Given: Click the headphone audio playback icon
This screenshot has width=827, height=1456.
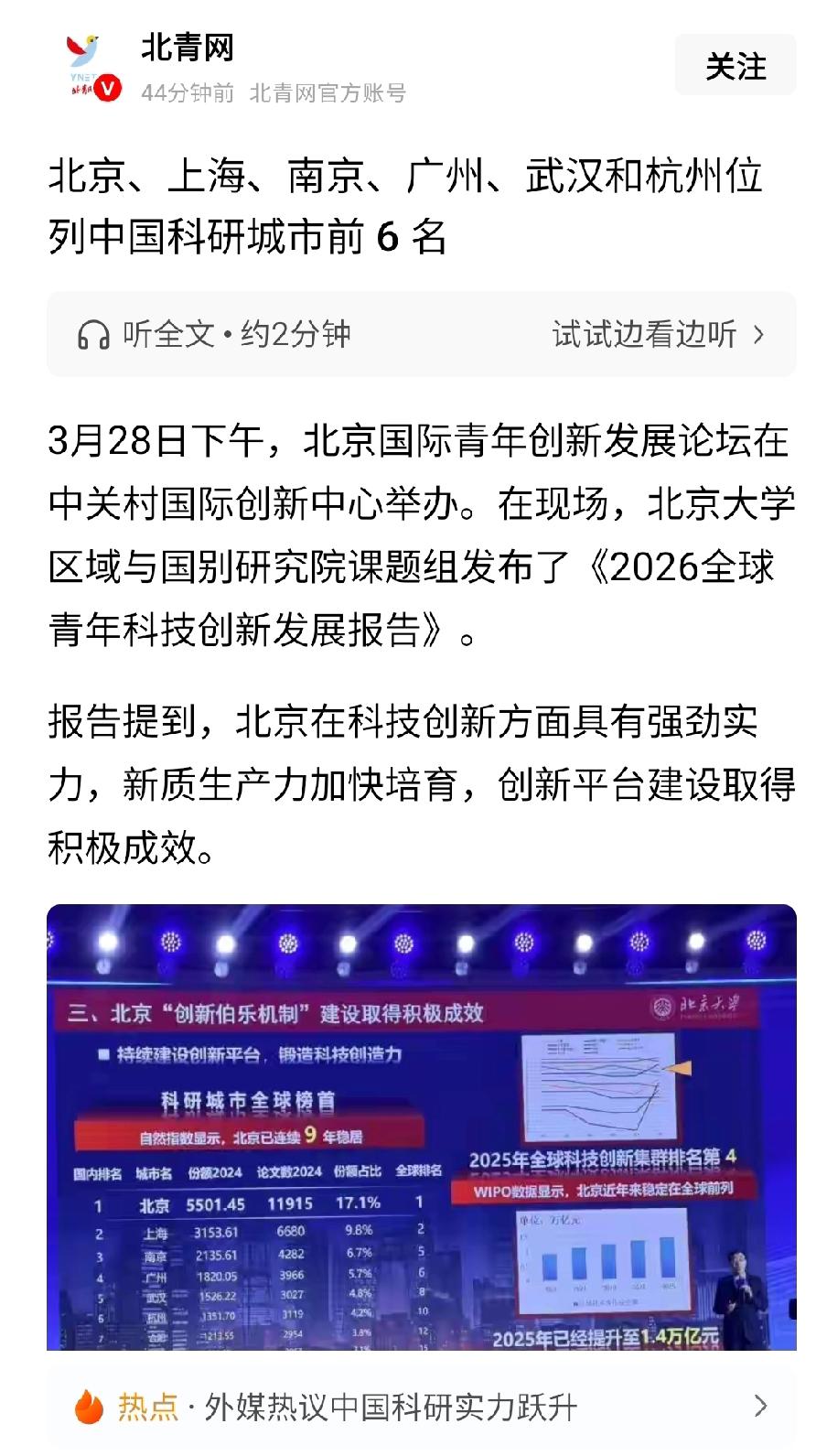Looking at the screenshot, I should (x=96, y=335).
